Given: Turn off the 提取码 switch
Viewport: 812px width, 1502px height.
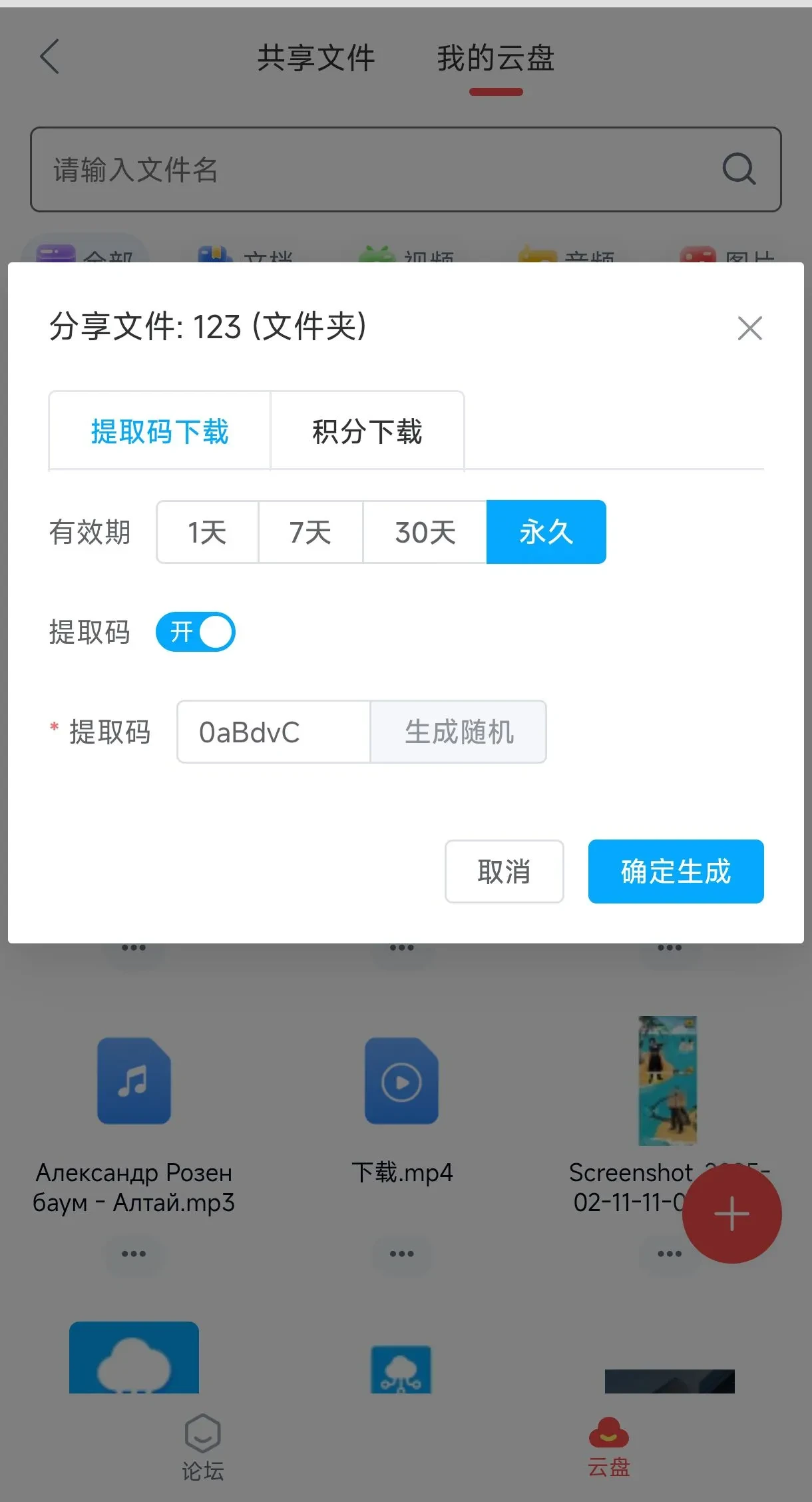Looking at the screenshot, I should (195, 632).
